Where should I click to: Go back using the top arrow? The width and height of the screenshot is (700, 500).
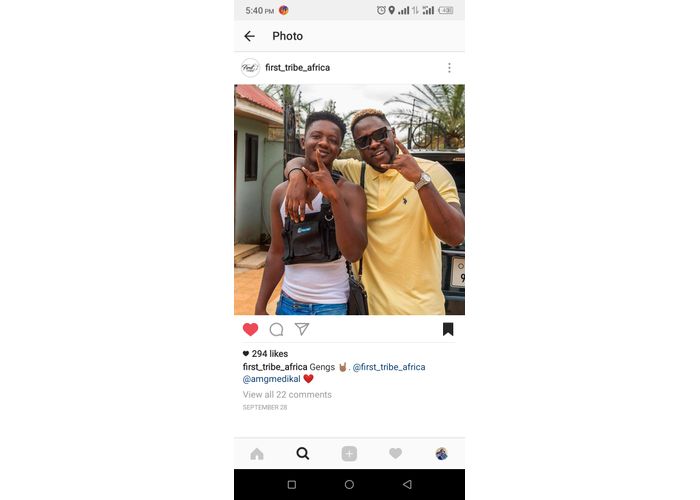[x=249, y=36]
